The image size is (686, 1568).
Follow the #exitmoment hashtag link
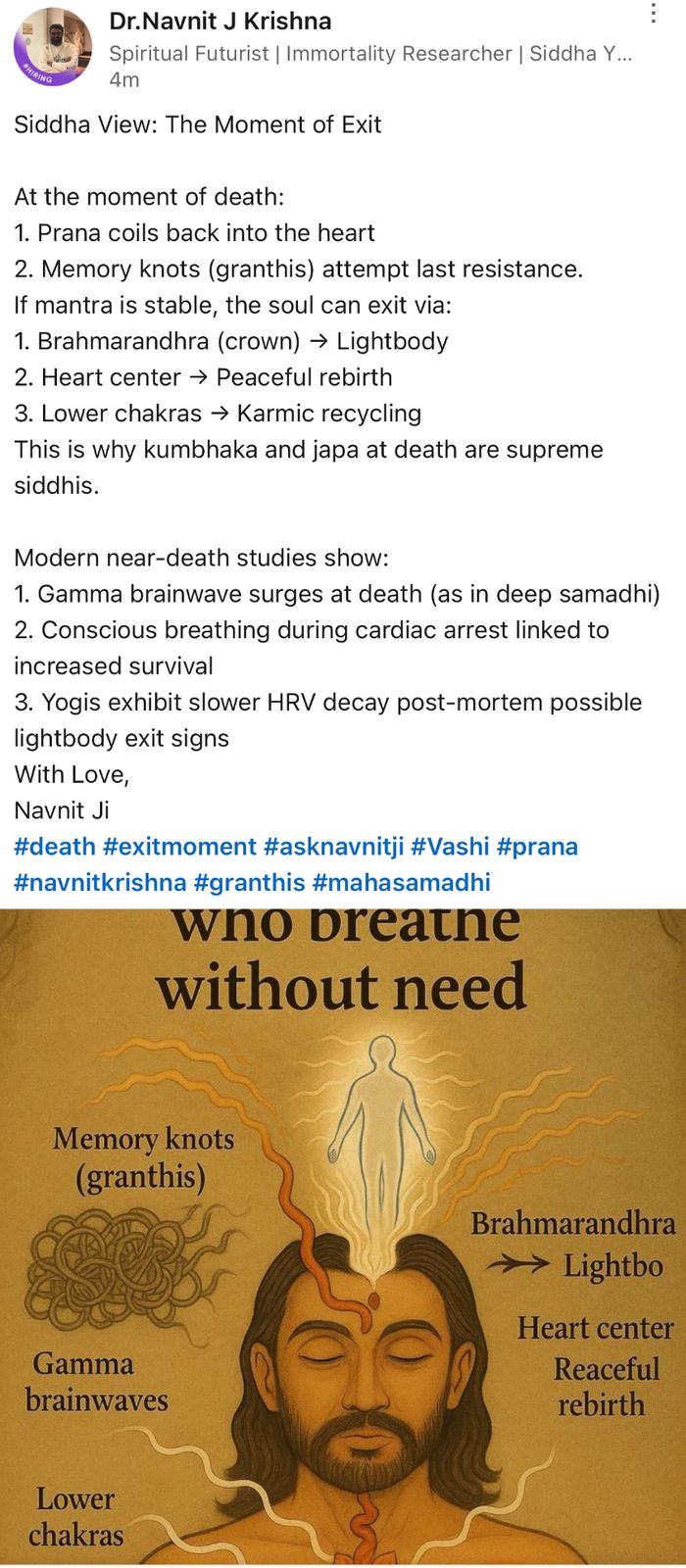pos(179,846)
